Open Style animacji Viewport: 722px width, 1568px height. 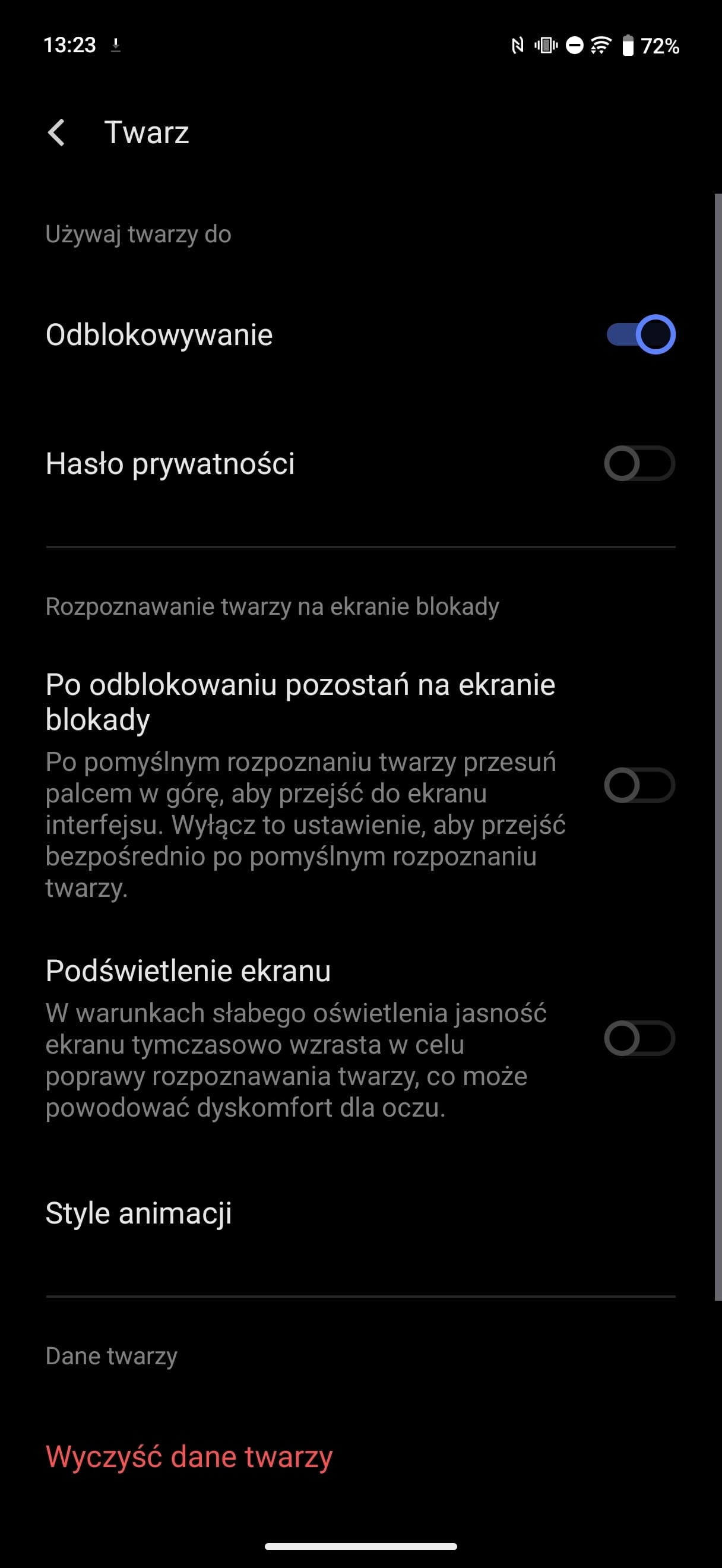360,1212
